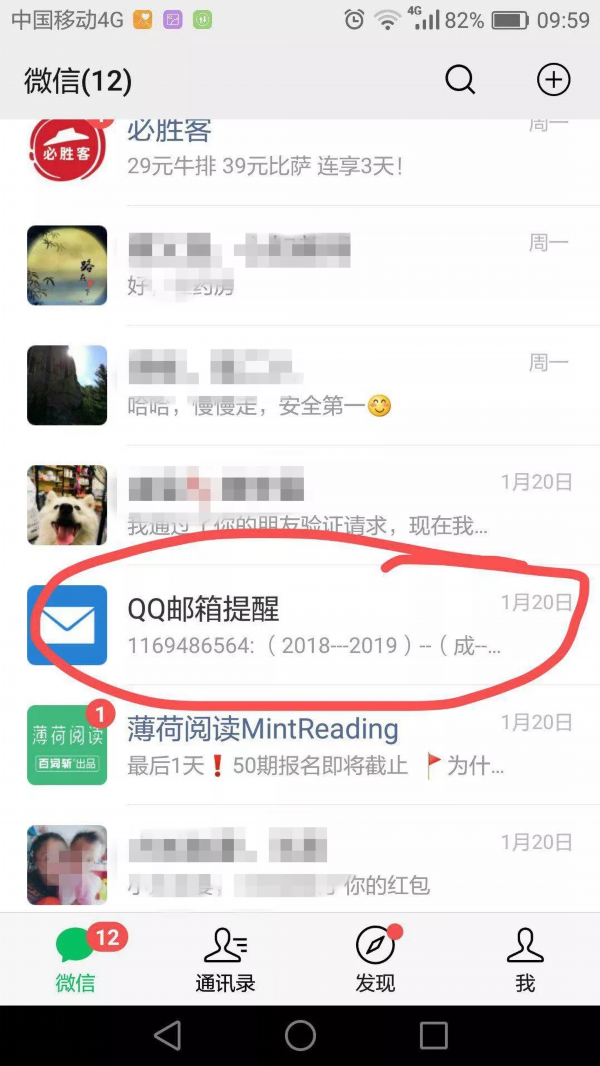Open the WeChat search icon
This screenshot has height=1066, width=600.
pyautogui.click(x=460, y=80)
